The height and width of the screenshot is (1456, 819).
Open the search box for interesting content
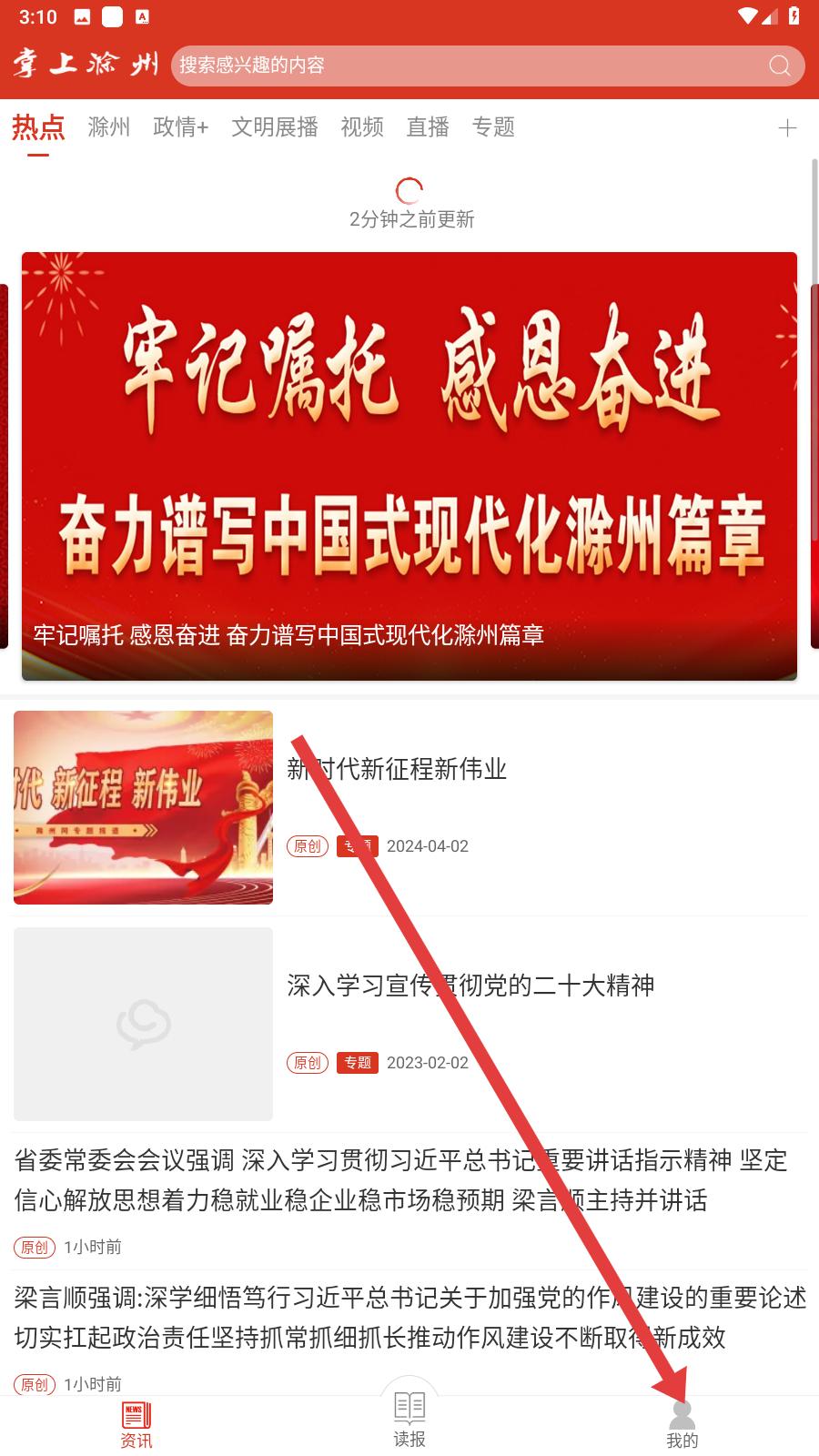(488, 66)
